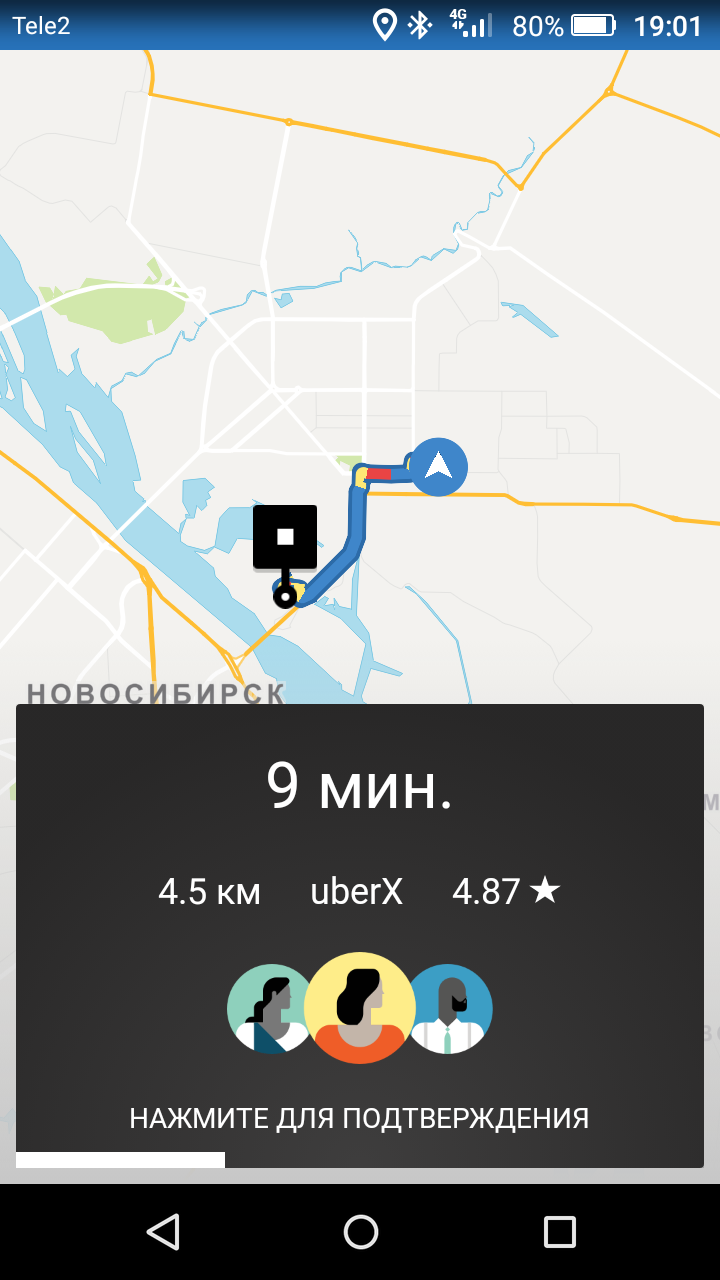Open recent apps from the navigation bar

[x=559, y=1232]
